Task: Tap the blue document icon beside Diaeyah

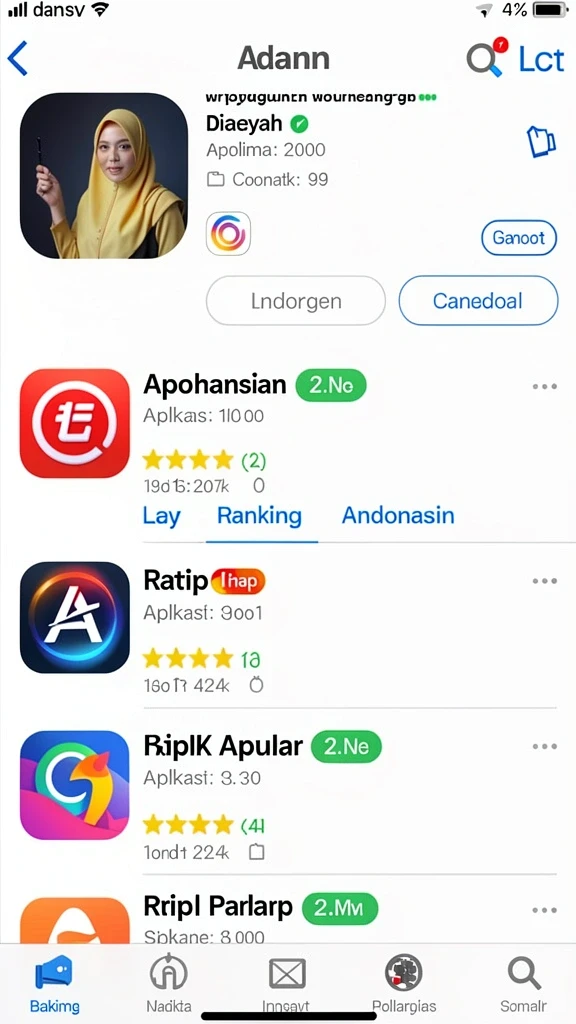Action: pos(541,142)
